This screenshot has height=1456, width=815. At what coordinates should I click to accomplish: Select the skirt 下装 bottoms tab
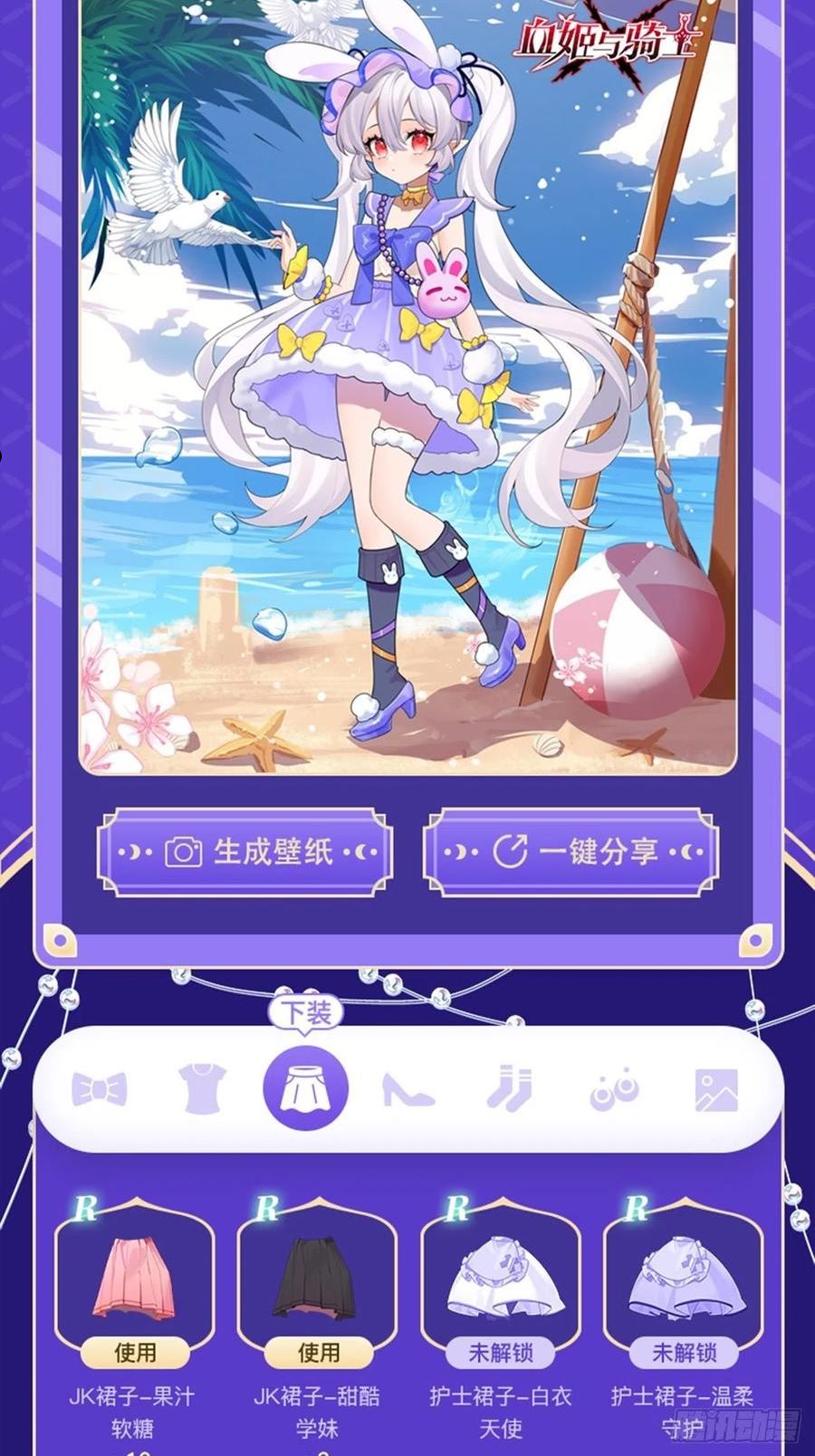pyautogui.click(x=305, y=1088)
